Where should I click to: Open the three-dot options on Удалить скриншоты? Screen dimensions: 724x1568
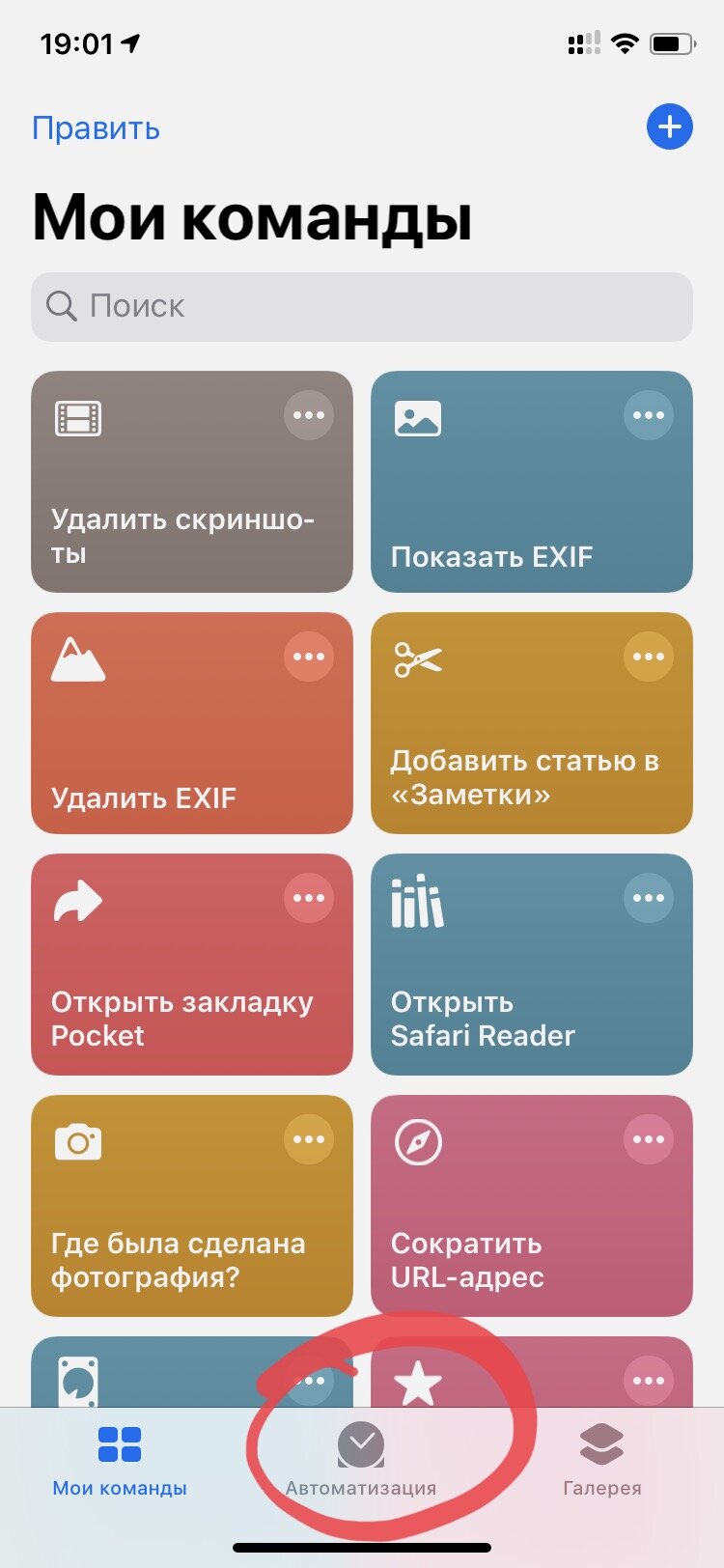(309, 415)
